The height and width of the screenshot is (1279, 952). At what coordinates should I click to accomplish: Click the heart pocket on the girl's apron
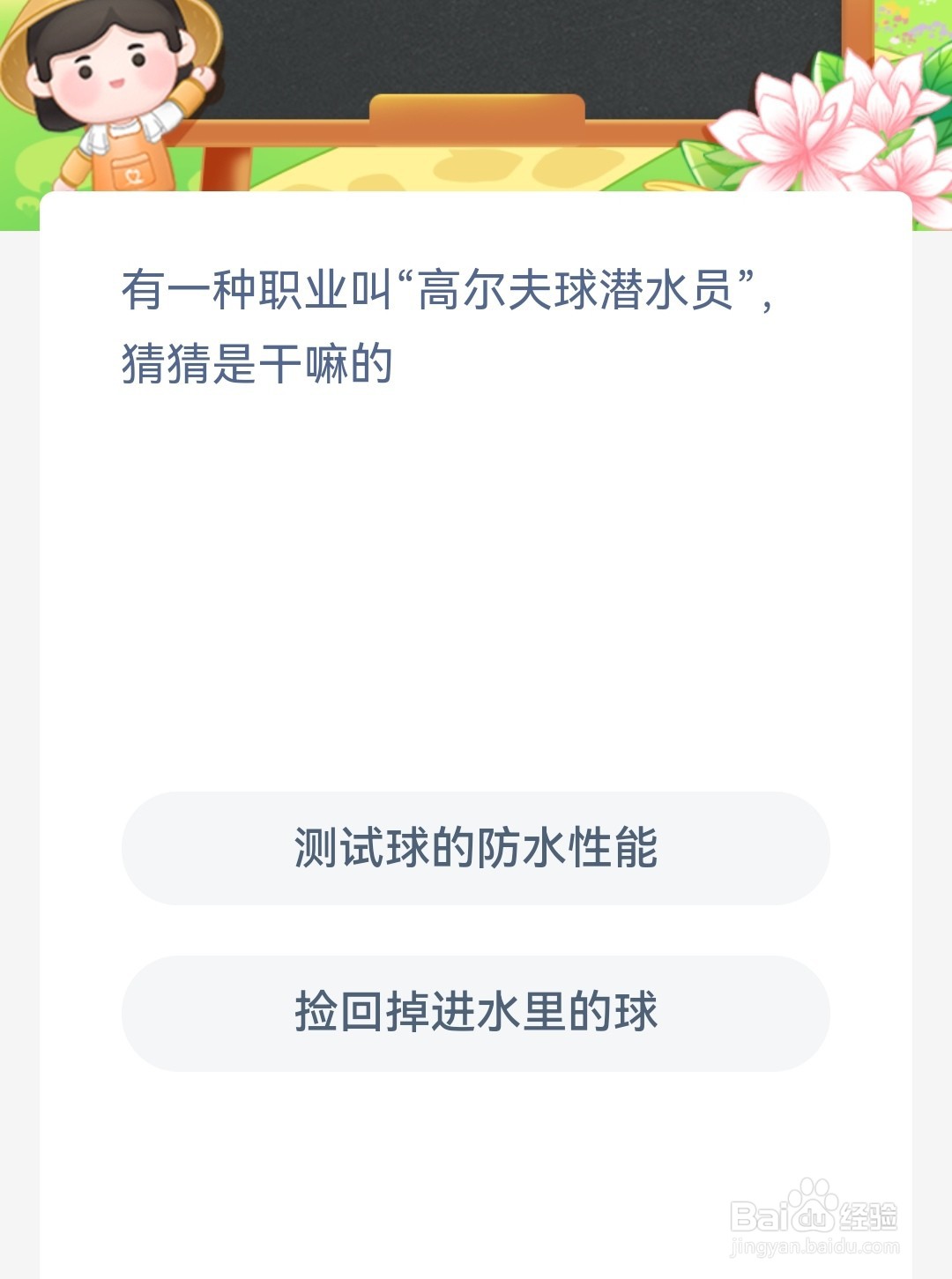(130, 174)
